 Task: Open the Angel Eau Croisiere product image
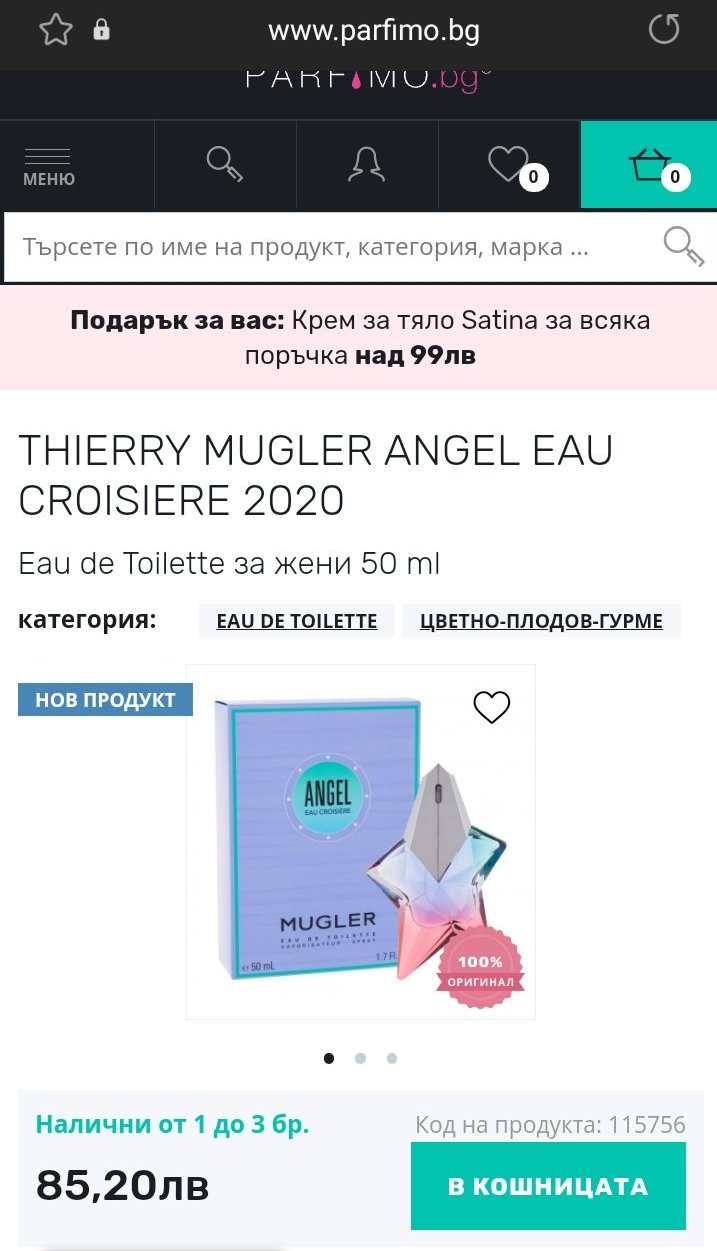click(361, 842)
